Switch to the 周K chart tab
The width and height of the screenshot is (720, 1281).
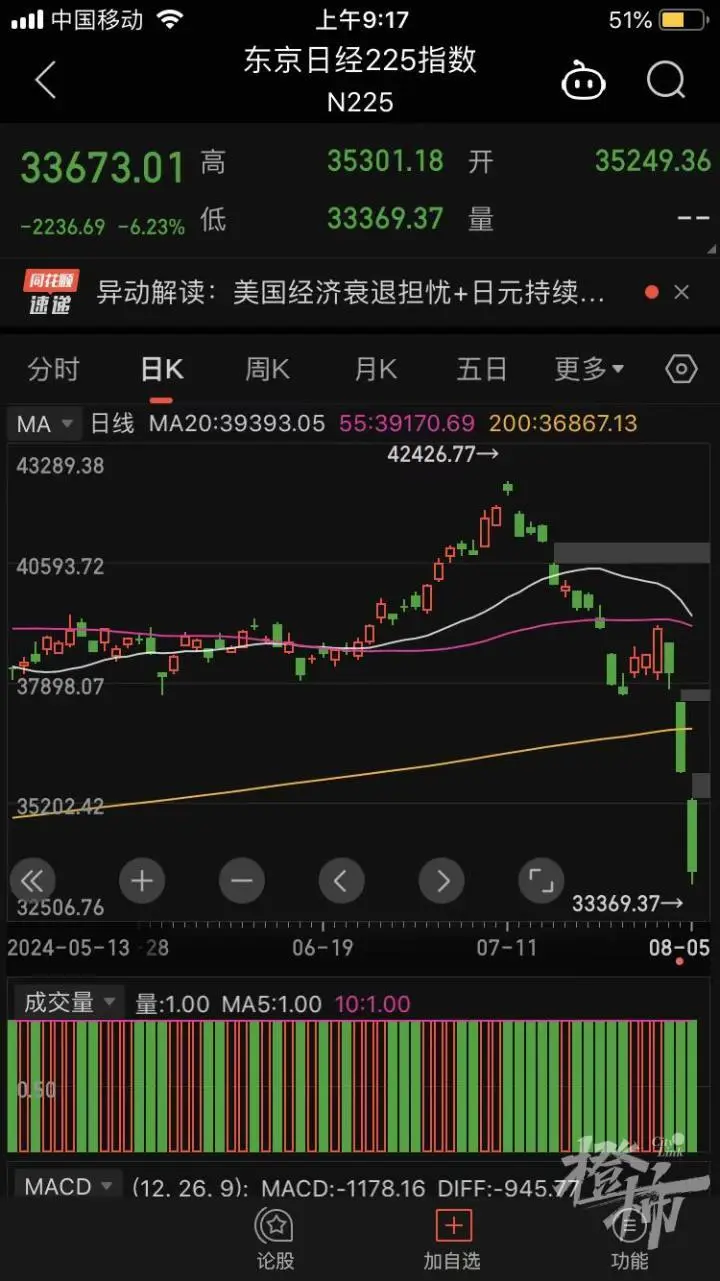click(267, 369)
